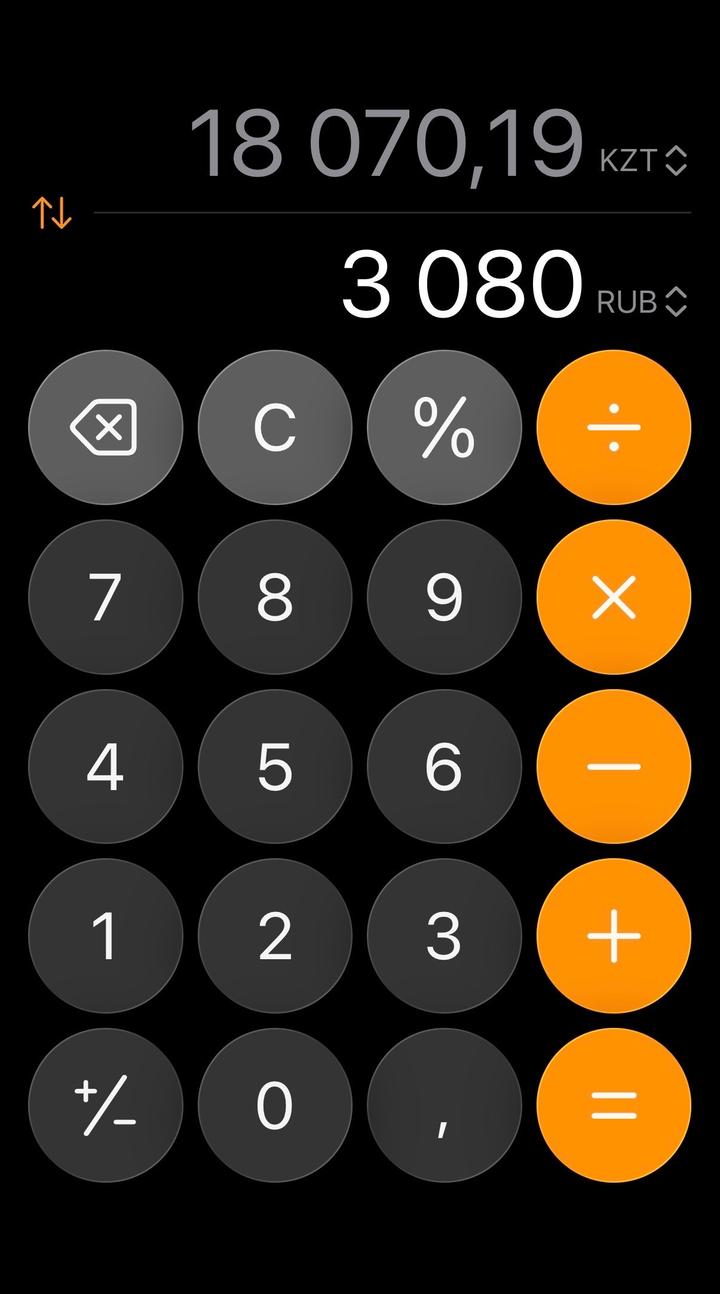Viewport: 720px width, 1294px height.
Task: Tap the equals key
Action: point(613,1106)
